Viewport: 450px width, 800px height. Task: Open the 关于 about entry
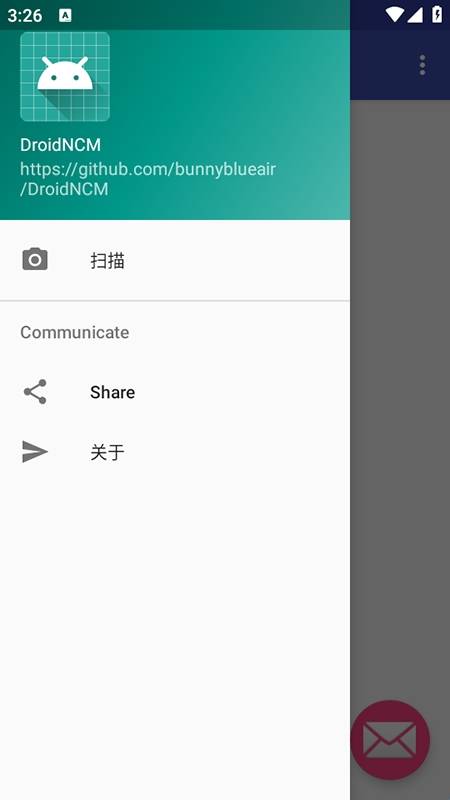pos(175,452)
